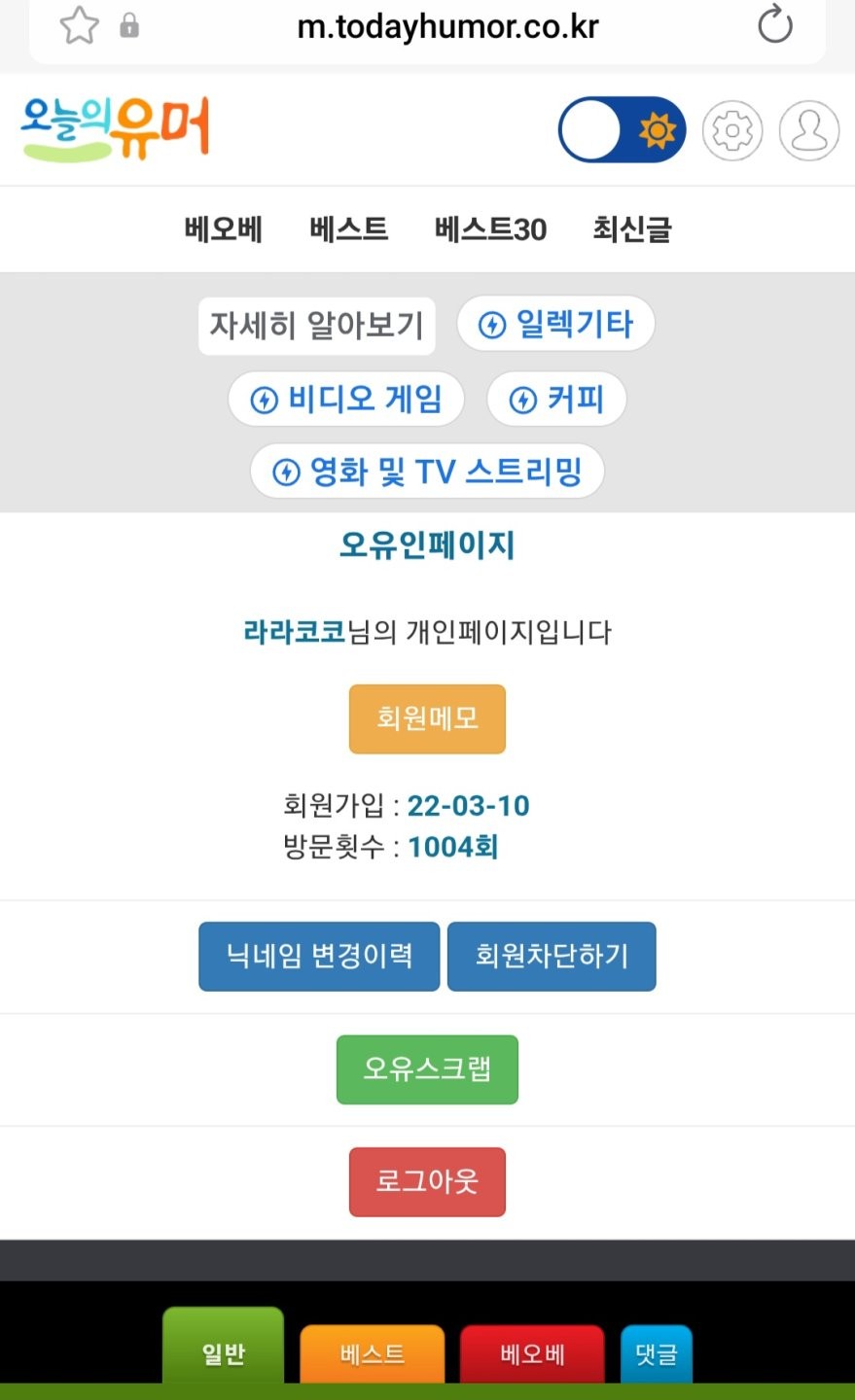This screenshot has width=855, height=1400.
Task: Reload the page
Action: point(774,25)
